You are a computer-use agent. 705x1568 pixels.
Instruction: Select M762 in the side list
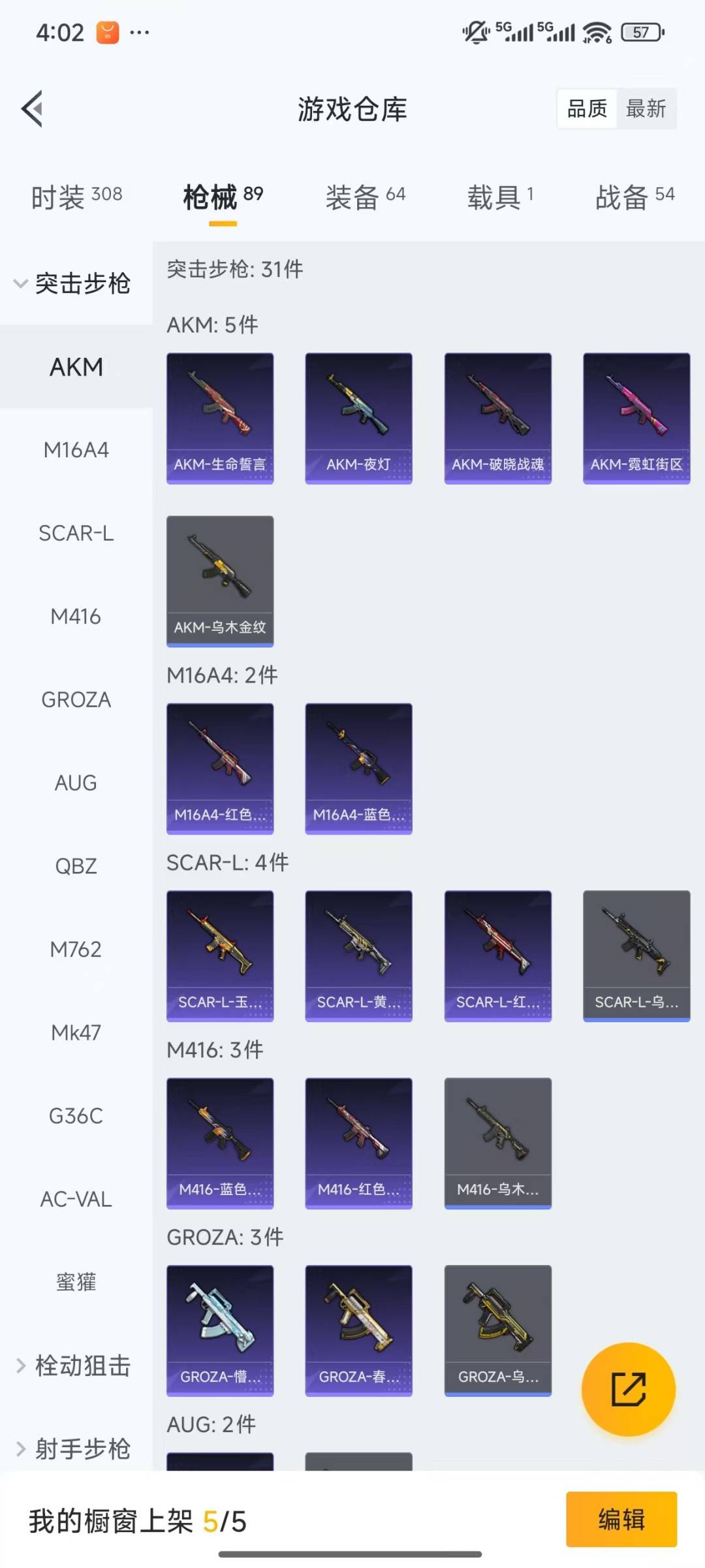pyautogui.click(x=76, y=949)
